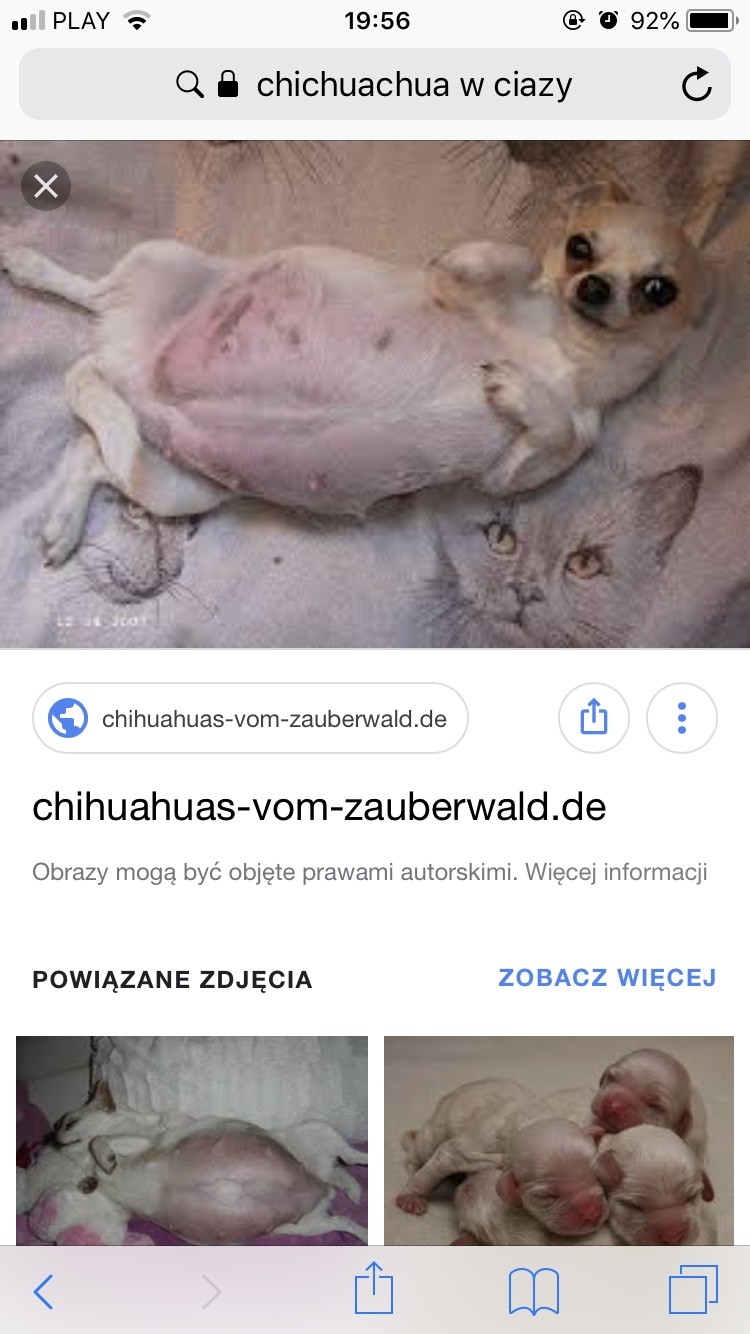Open related photo of pregnant white dog

pyautogui.click(x=192, y=1138)
